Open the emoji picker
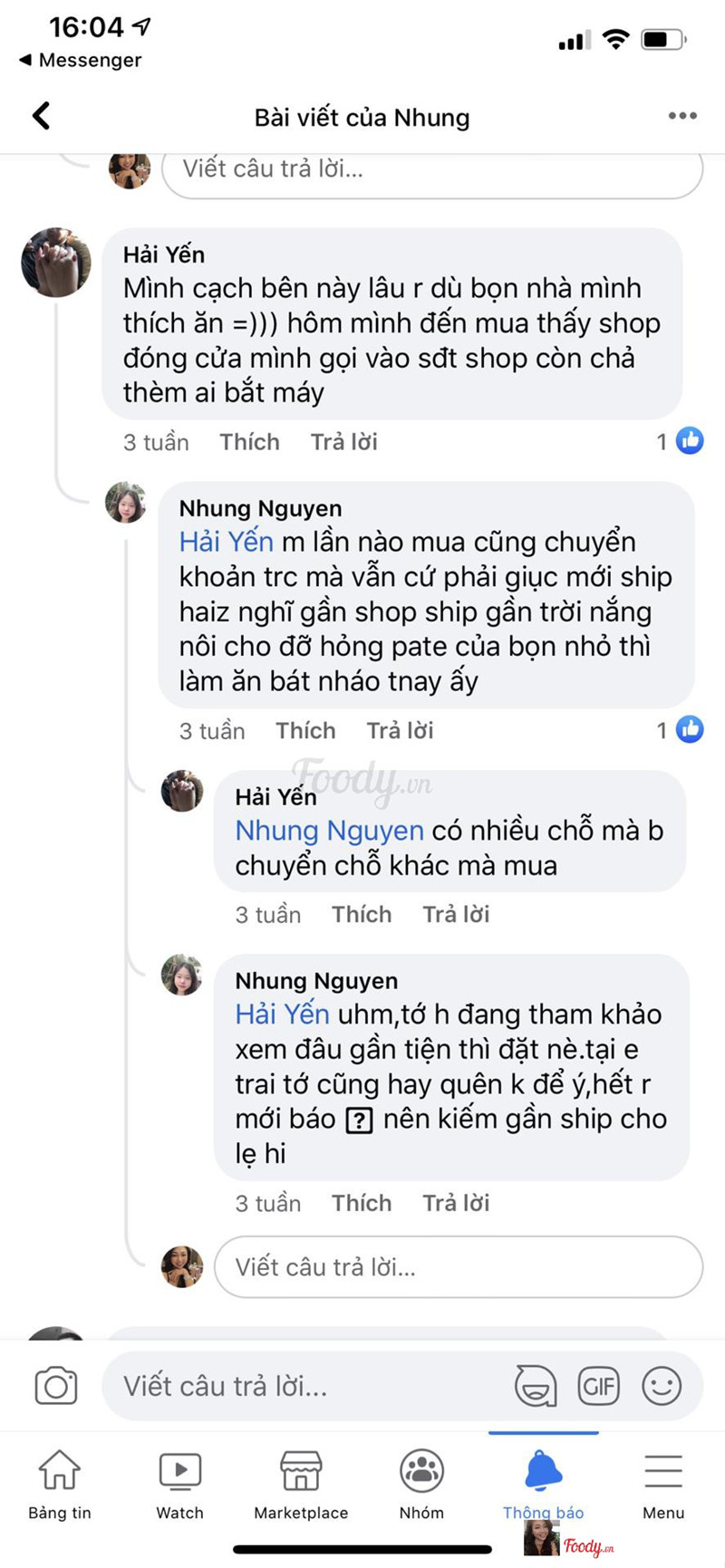The width and height of the screenshot is (725, 1568). click(x=662, y=1386)
